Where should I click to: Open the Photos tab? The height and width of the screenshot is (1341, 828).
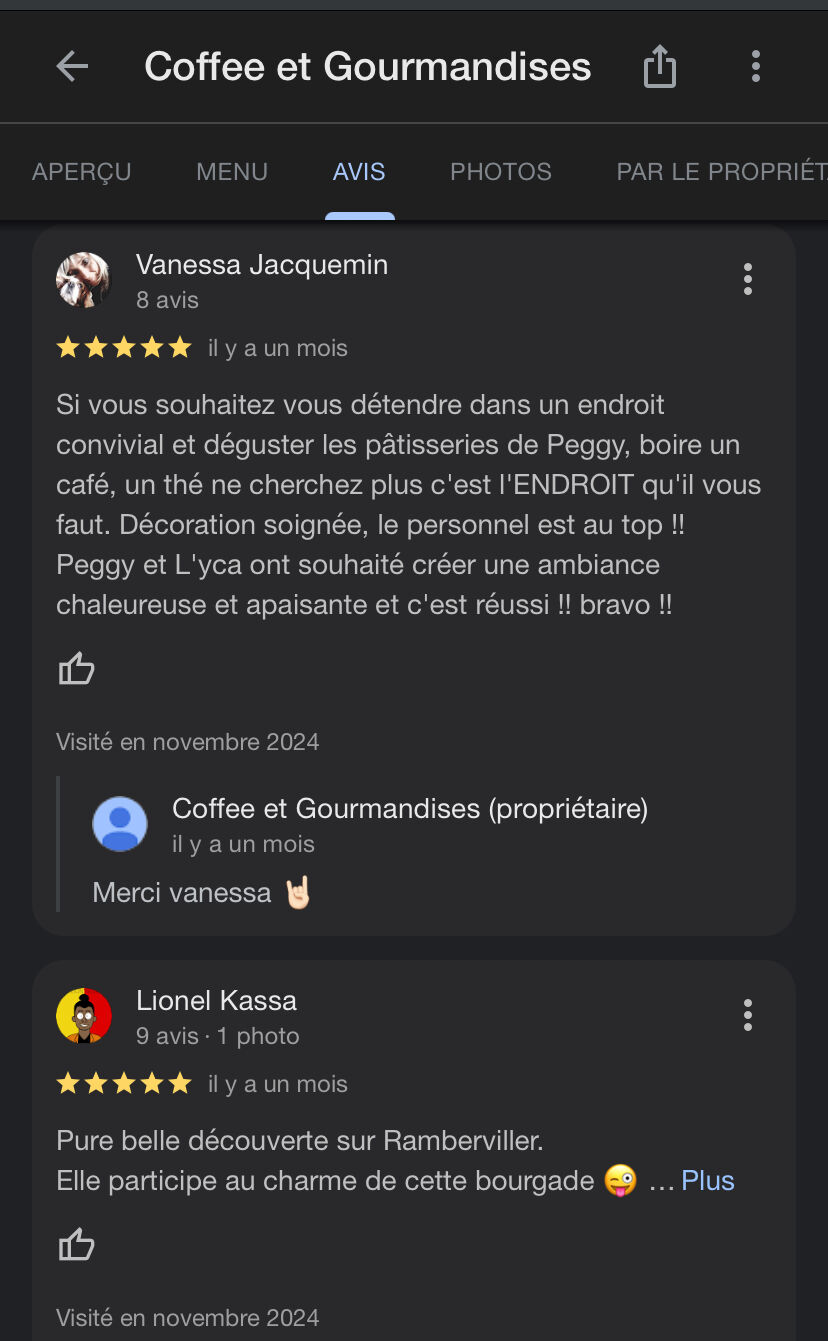click(501, 172)
